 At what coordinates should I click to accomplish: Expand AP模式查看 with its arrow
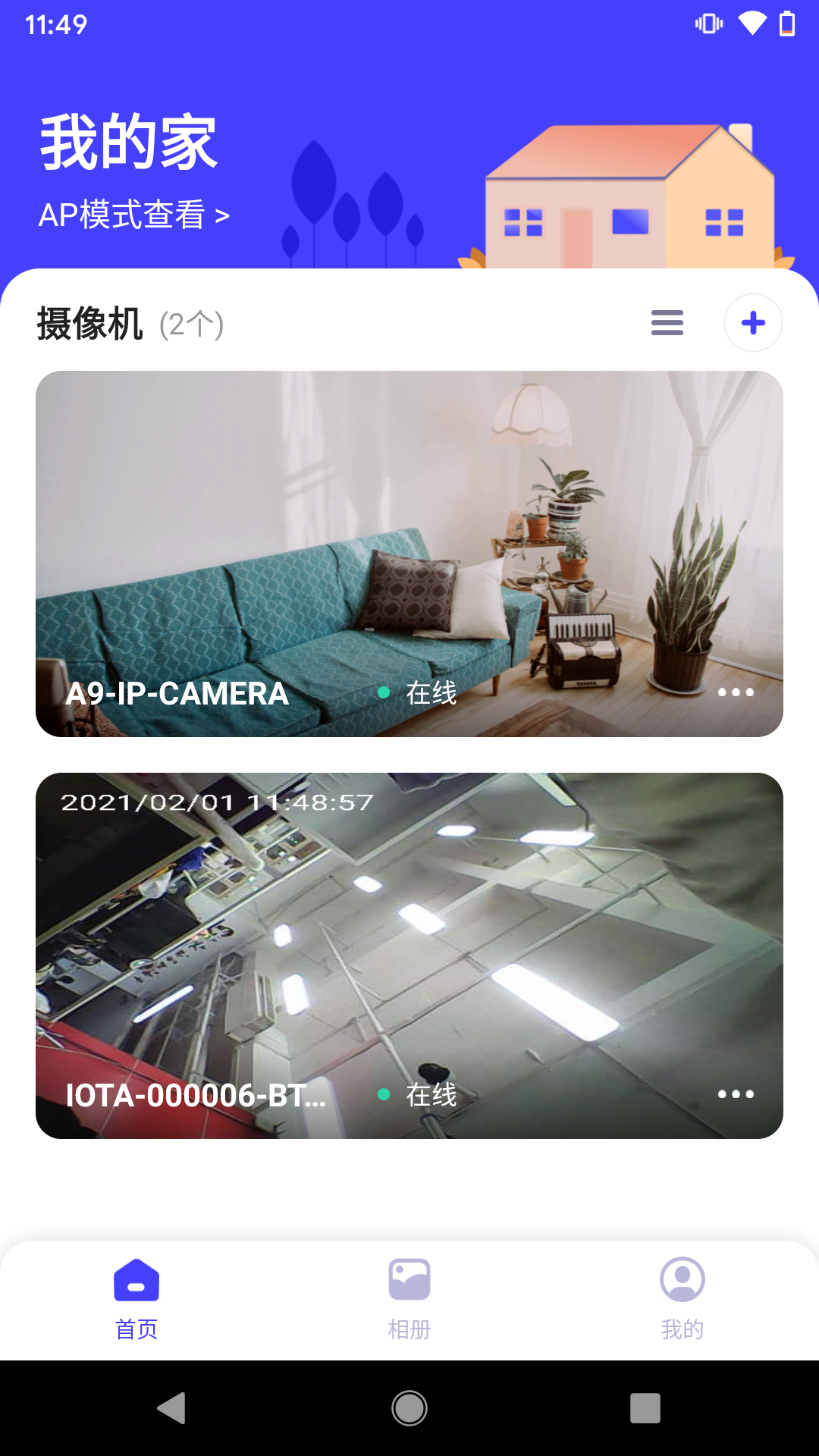tap(222, 215)
